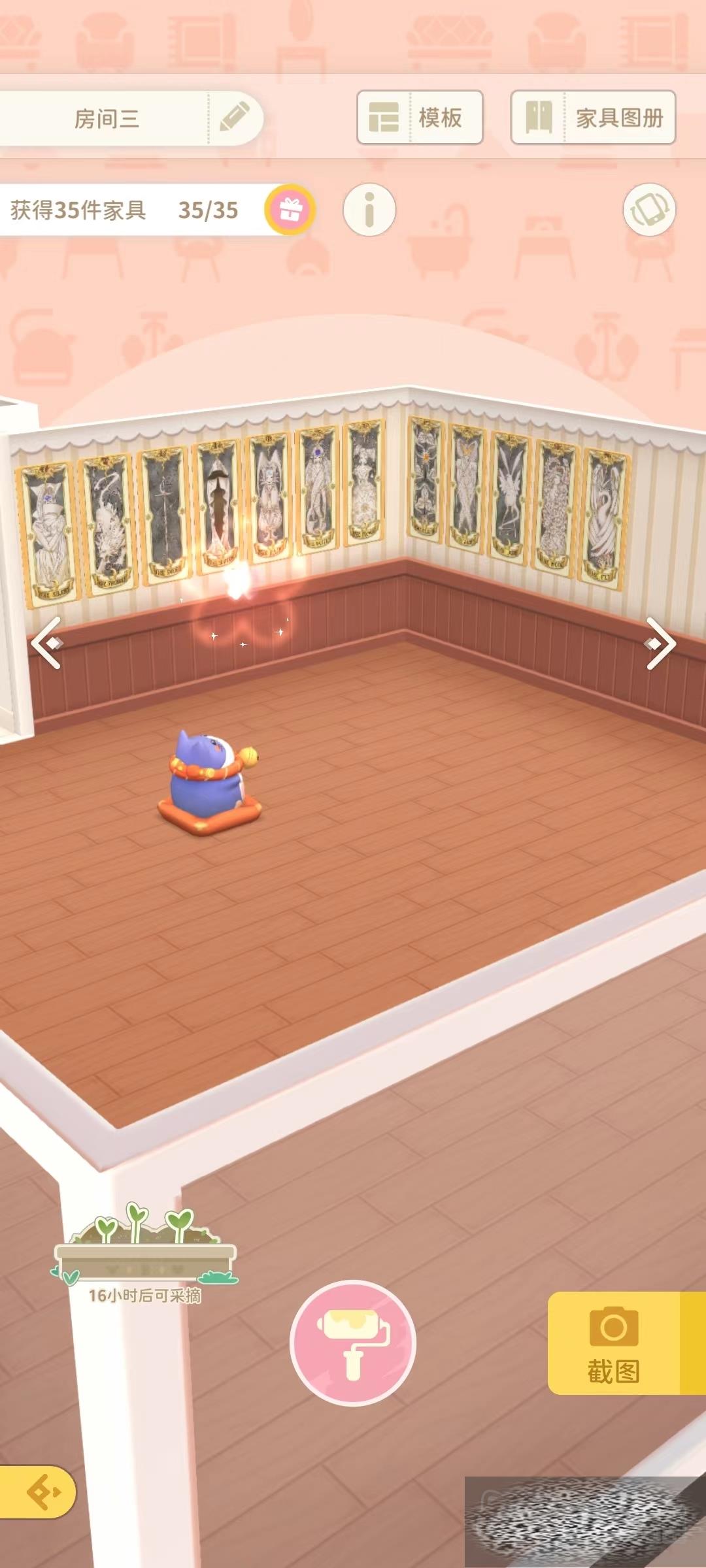Go to the next room
This screenshot has width=706, height=1568.
(x=659, y=643)
